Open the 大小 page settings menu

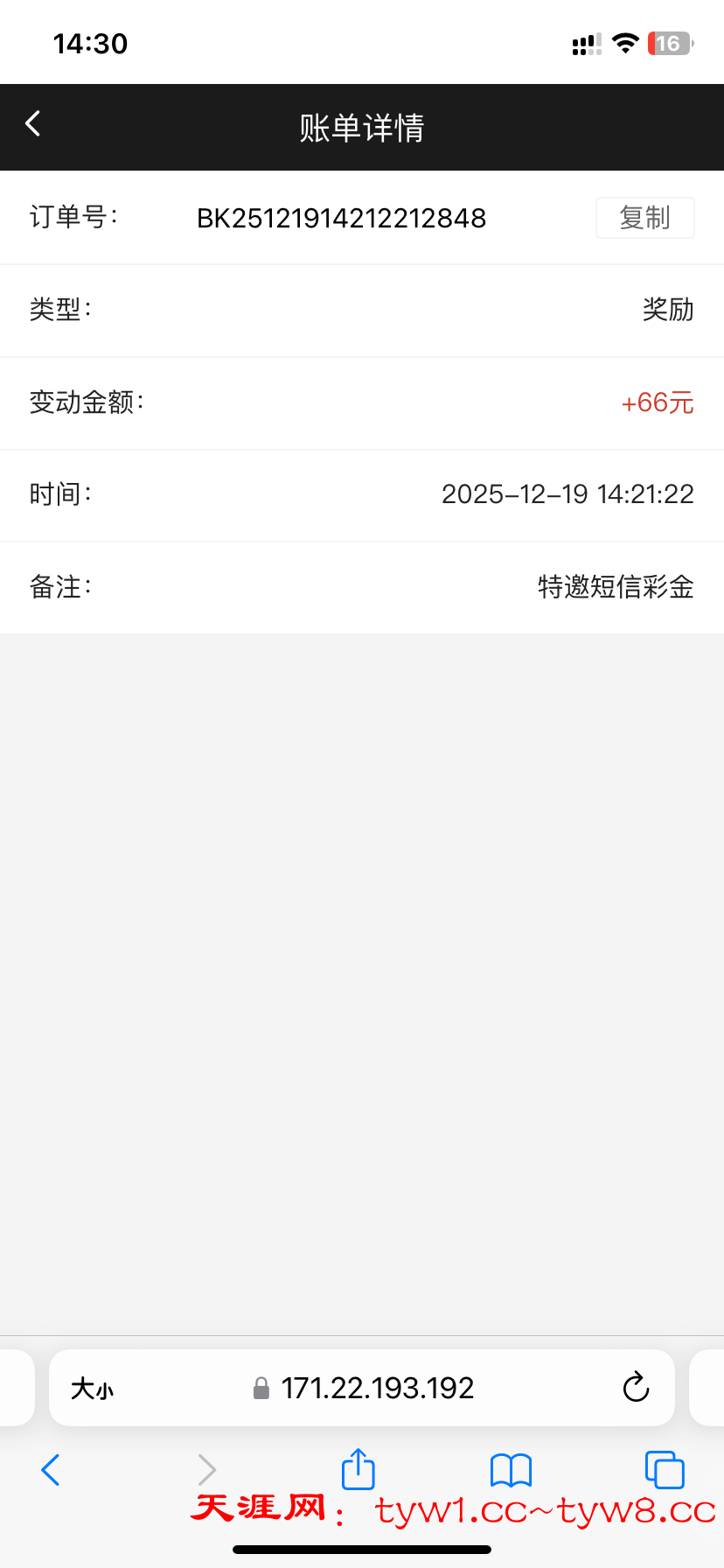pos(92,1388)
